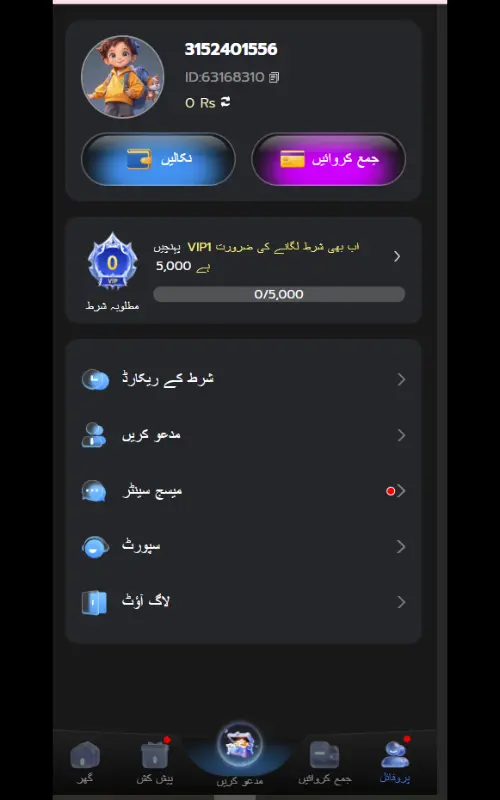Screen dimensions: 500x800
Task: Tap the blue withdraw (نکالیں) button
Action: 158,159
